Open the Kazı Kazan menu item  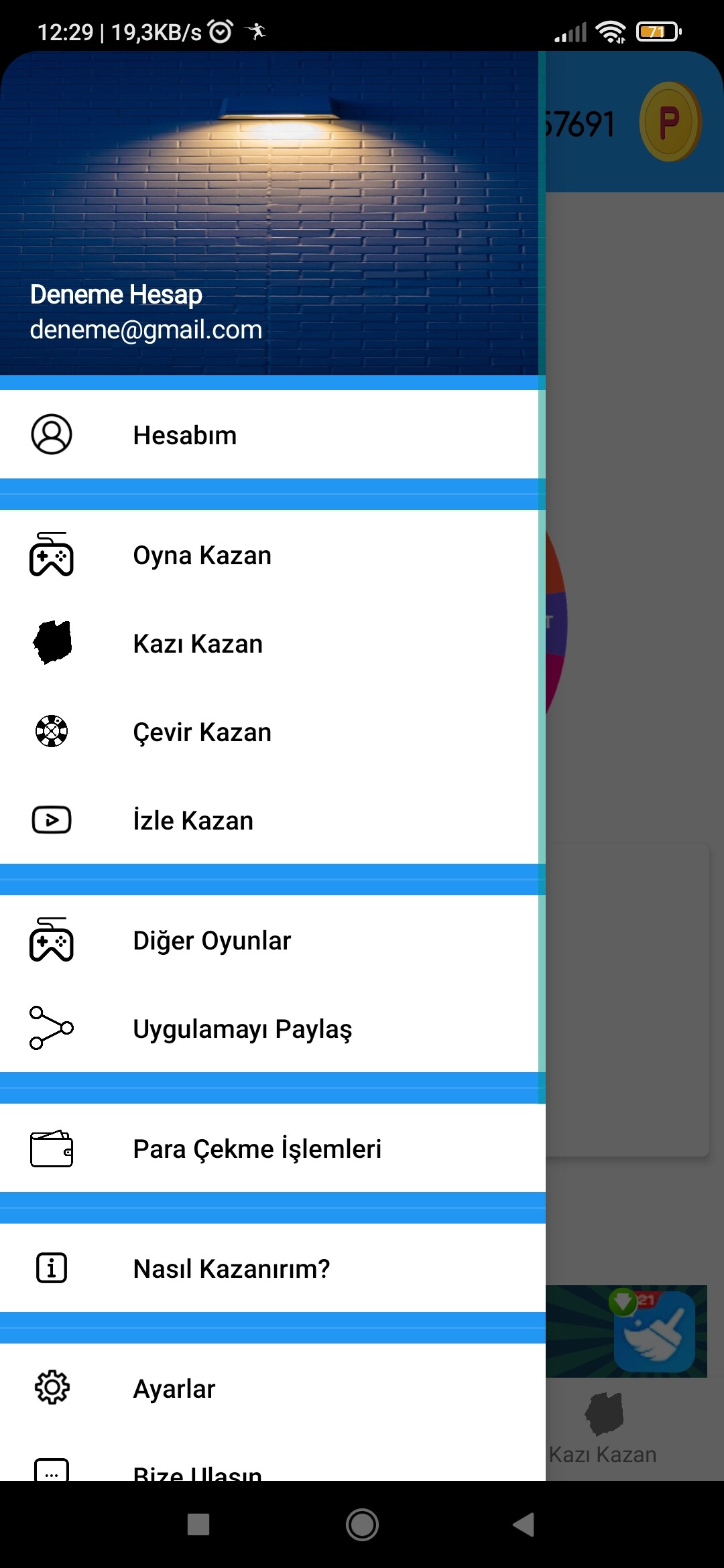point(268,644)
